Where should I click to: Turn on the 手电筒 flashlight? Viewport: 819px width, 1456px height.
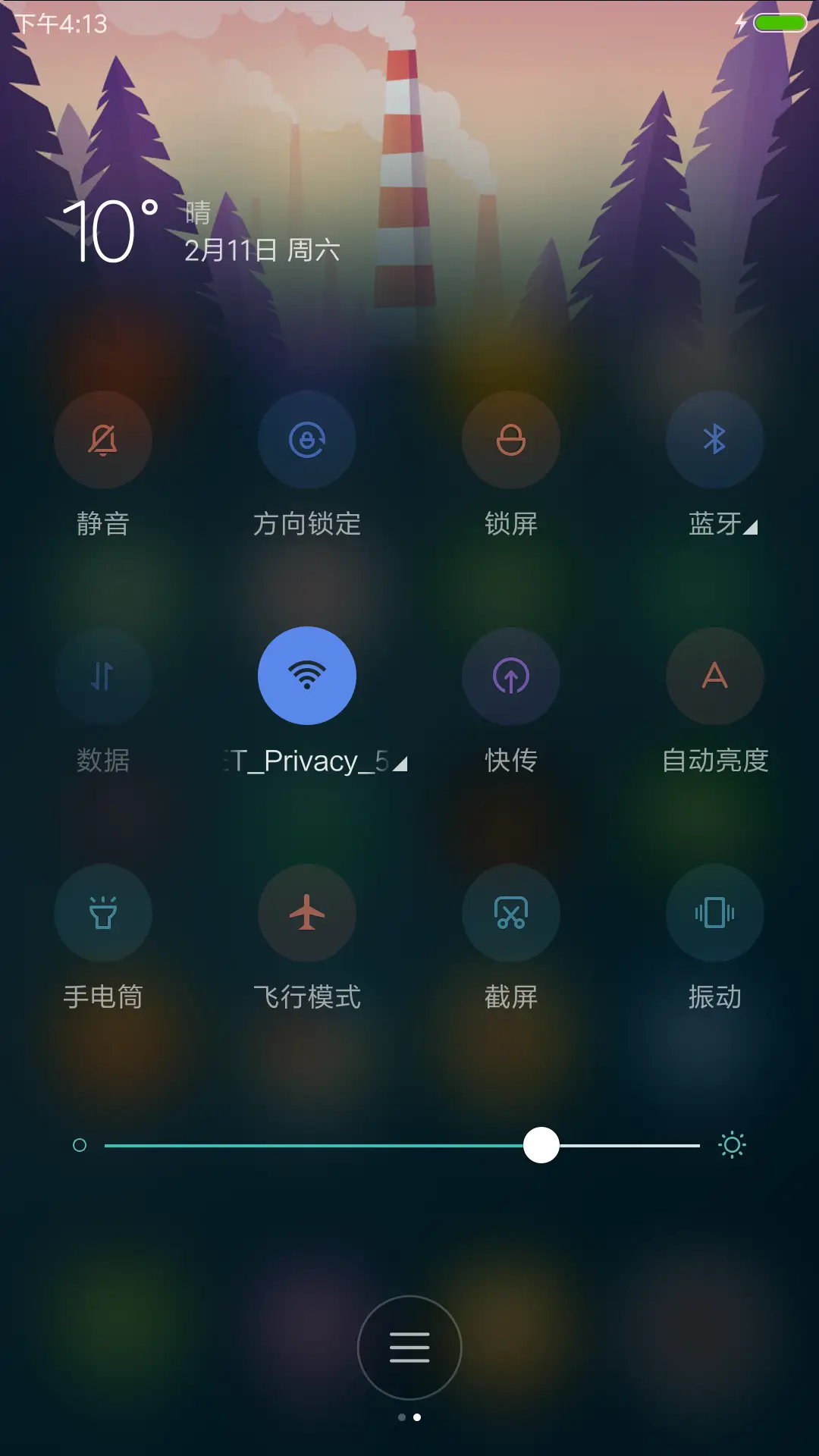[103, 914]
